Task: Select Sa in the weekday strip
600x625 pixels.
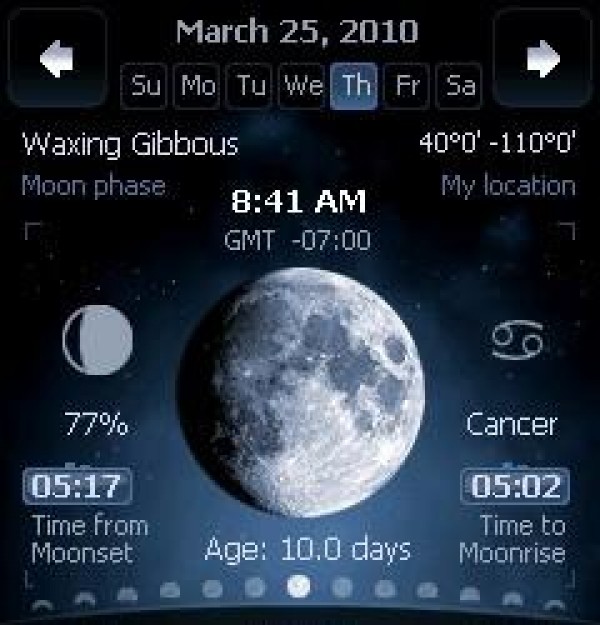Action: (460, 87)
